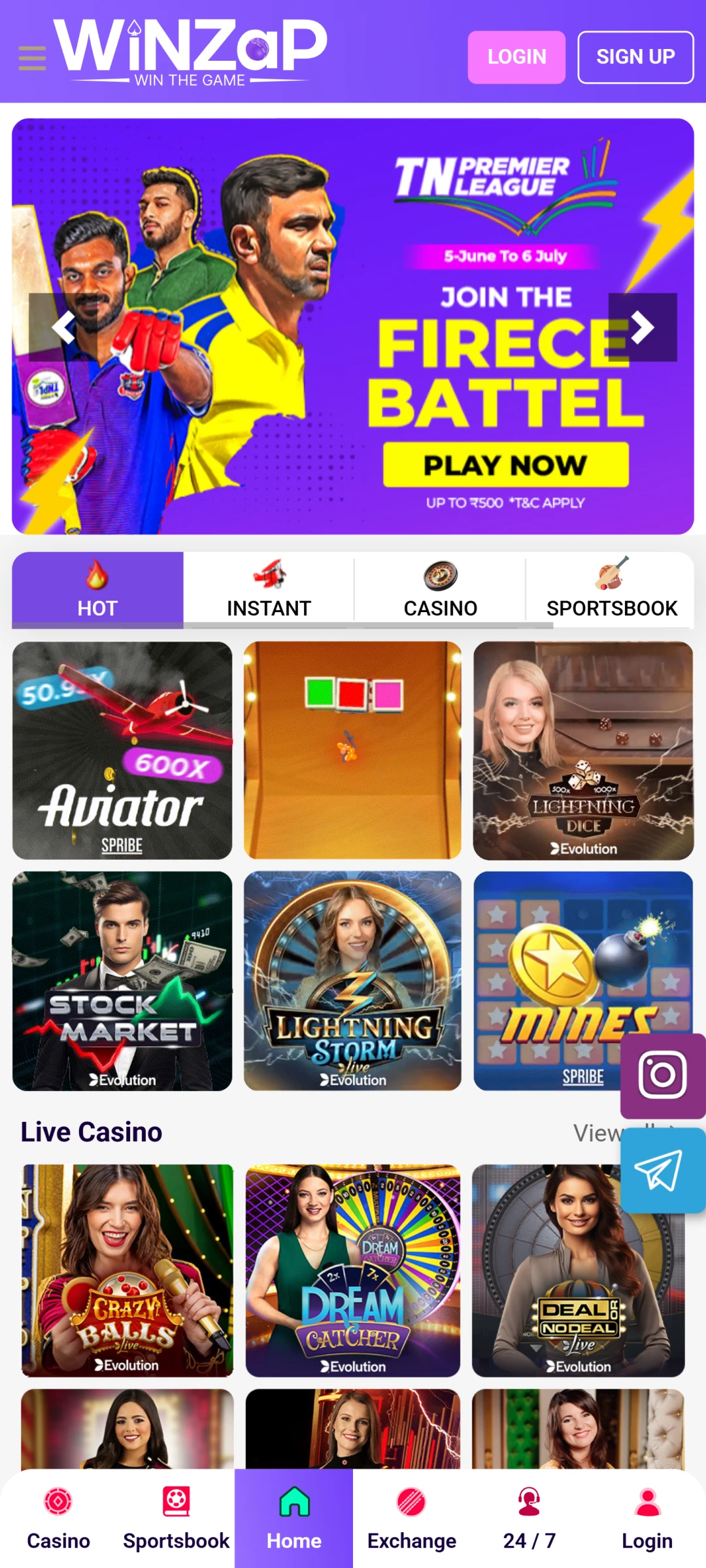The image size is (706, 1568).
Task: Open the SPORTSBOOK category tab
Action: pos(611,591)
